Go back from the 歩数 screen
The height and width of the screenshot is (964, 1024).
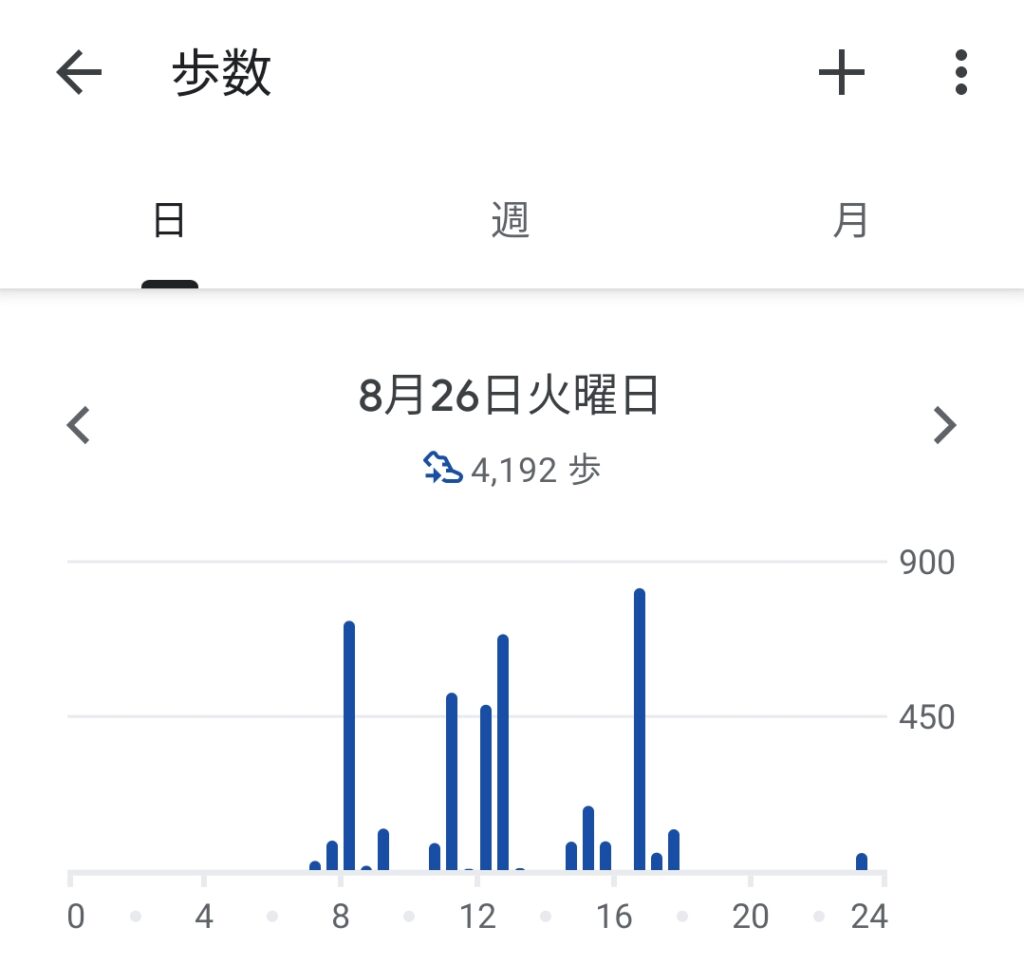79,73
